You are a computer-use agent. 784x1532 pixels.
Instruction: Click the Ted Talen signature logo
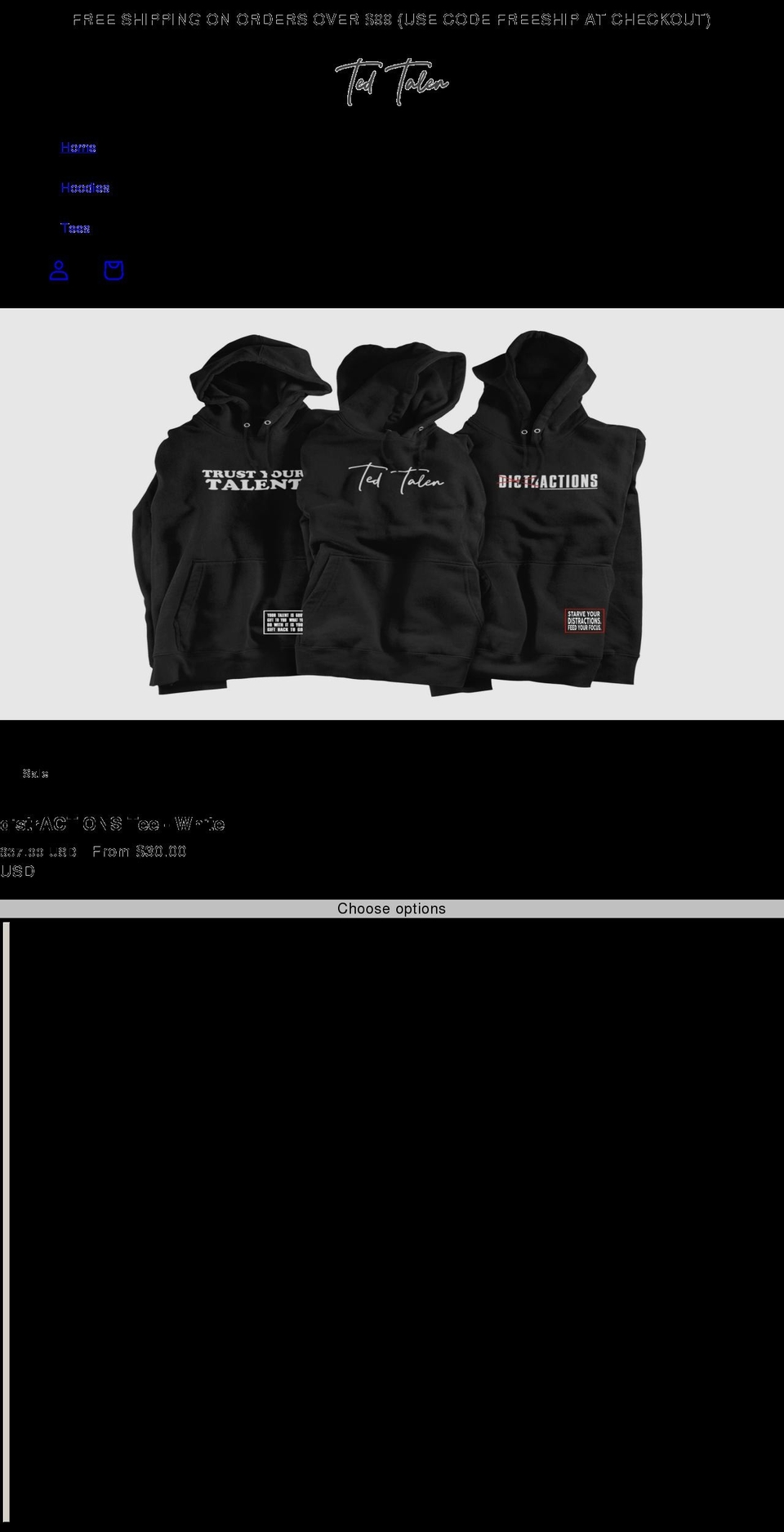coord(391,81)
